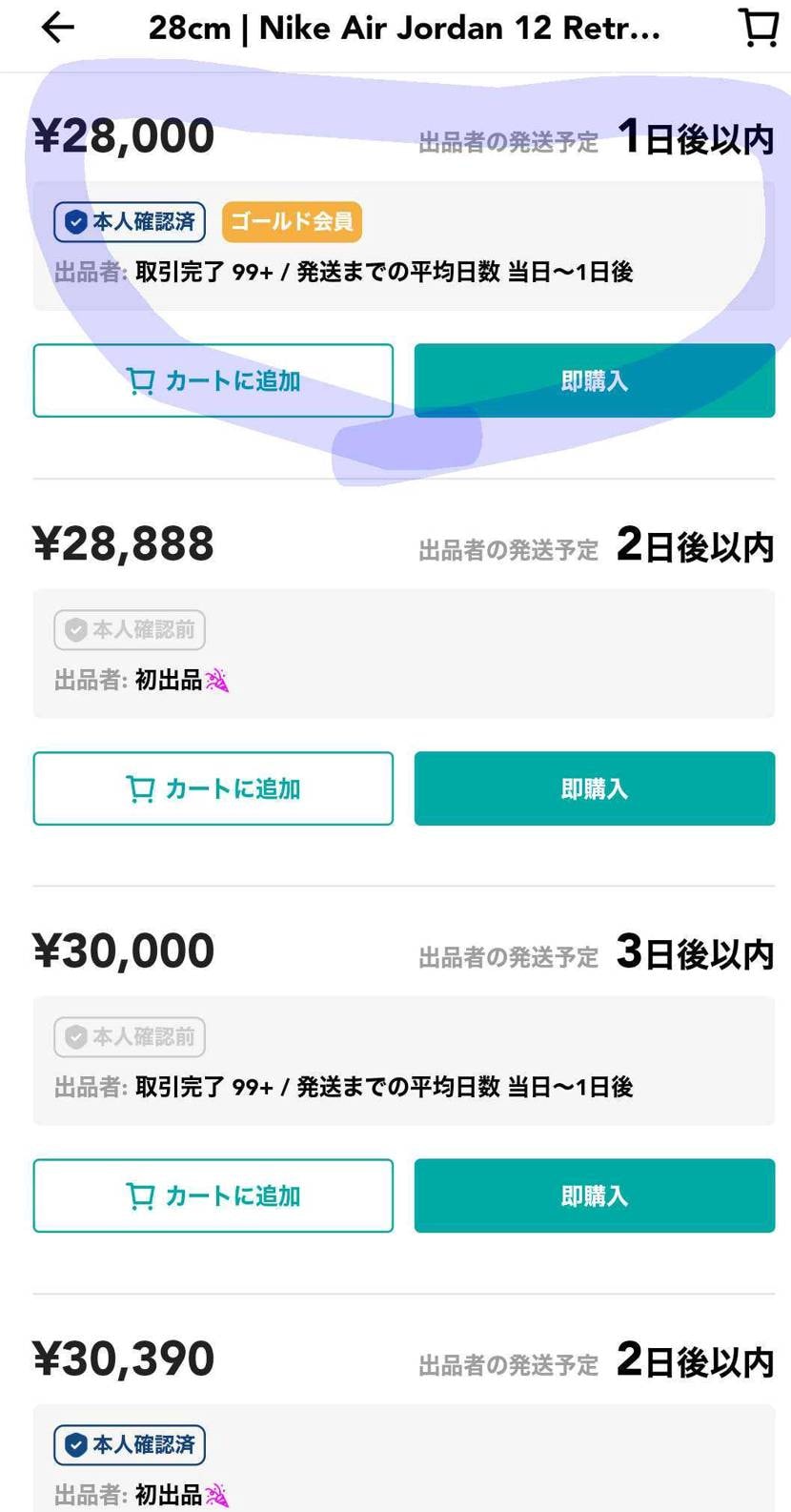Click 即購入 on the ¥30,000 listing

[594, 1195]
